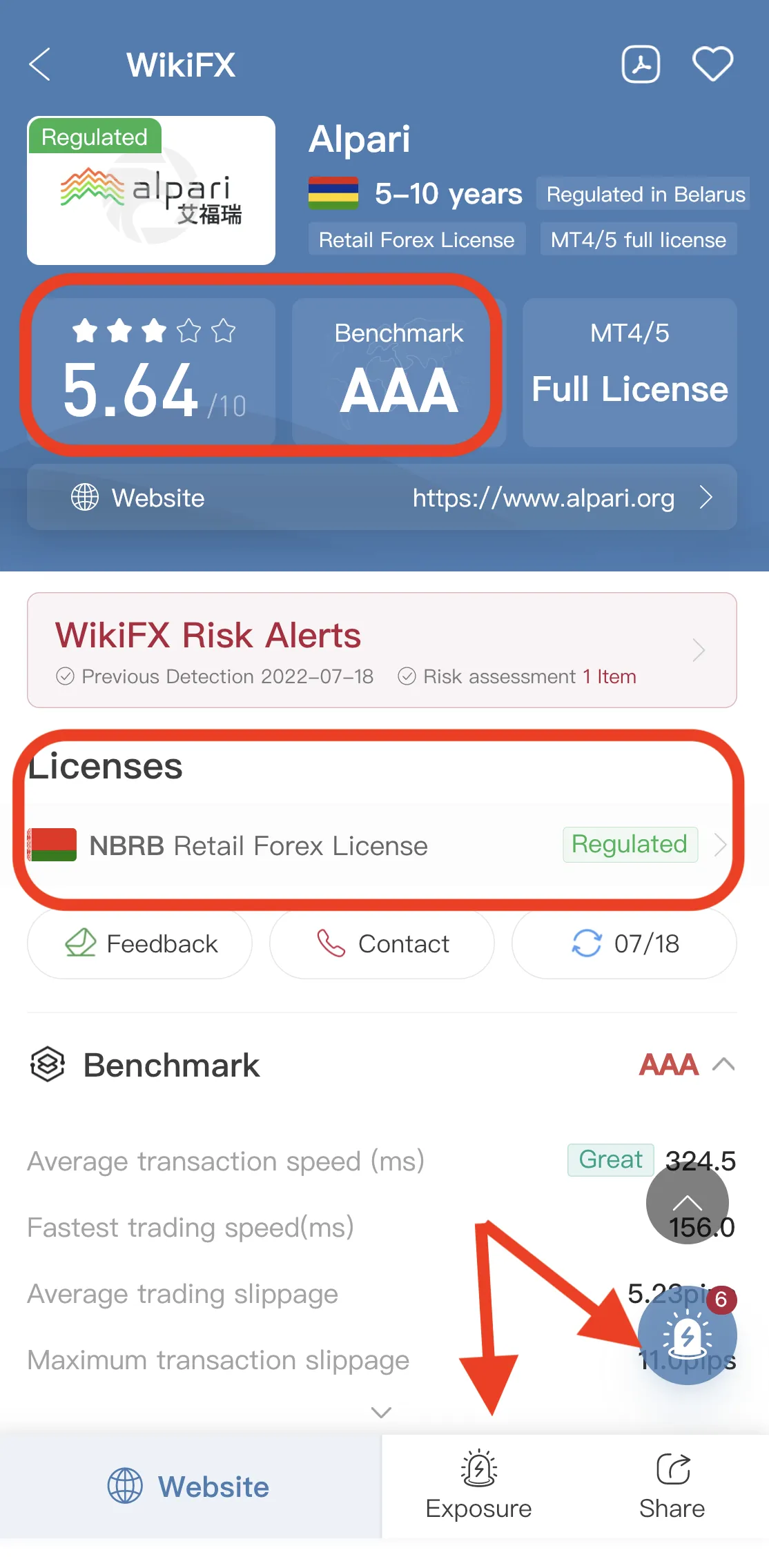Favorite Alpari with the heart icon
This screenshot has height=1568, width=769.
click(x=712, y=64)
